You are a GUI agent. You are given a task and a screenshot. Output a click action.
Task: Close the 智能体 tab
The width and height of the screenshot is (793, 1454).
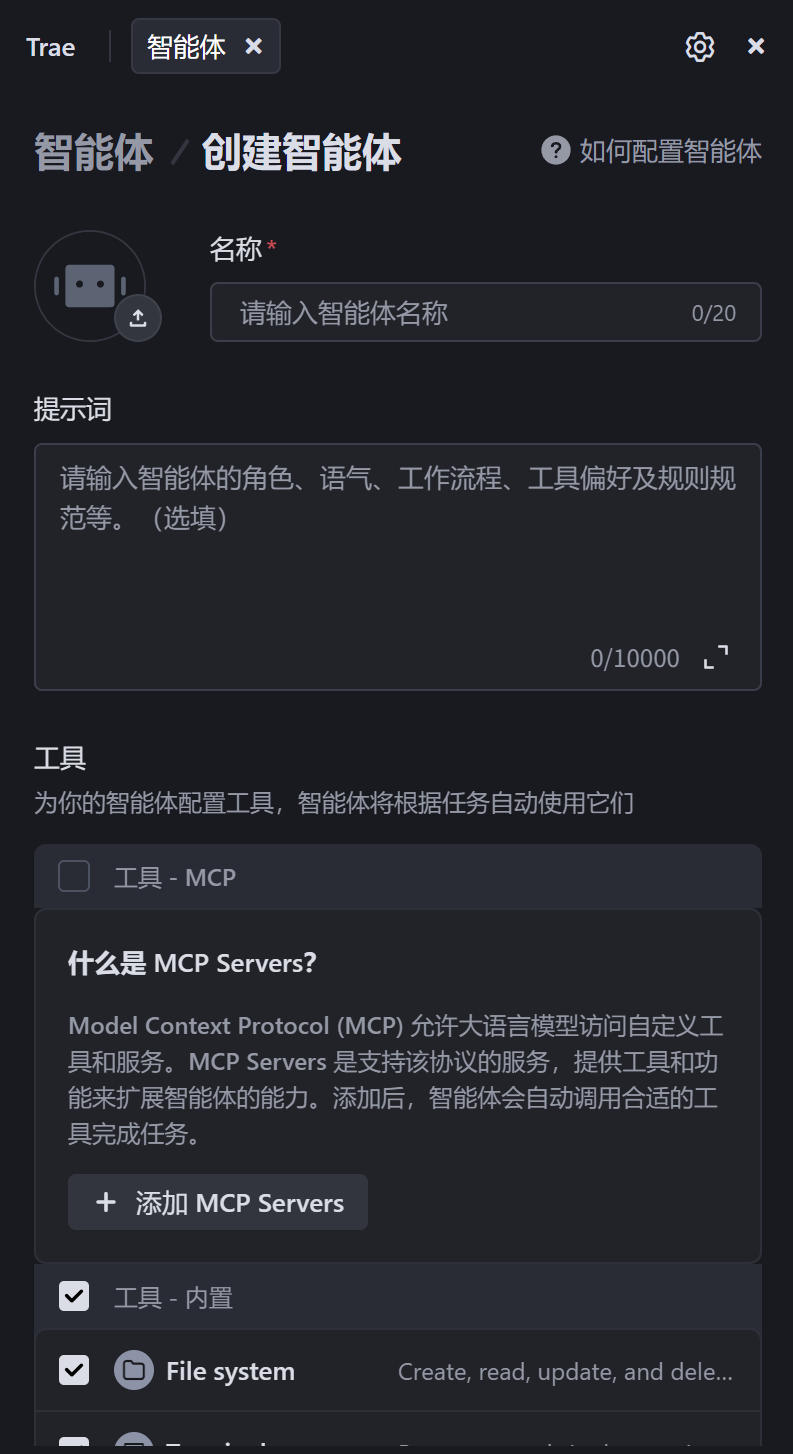254,46
